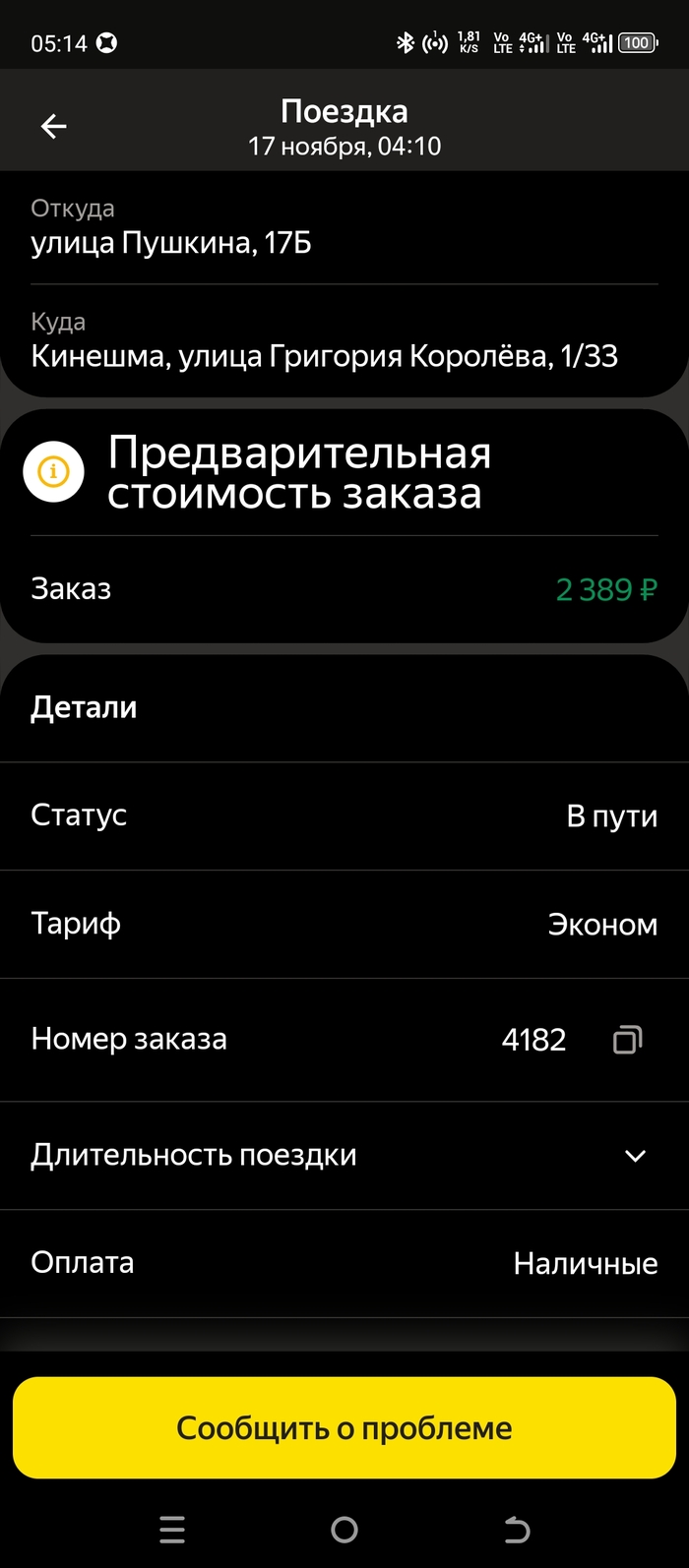The width and height of the screenshot is (689, 1568).
Task: Expand Длительность поездки details
Action: (636, 1156)
